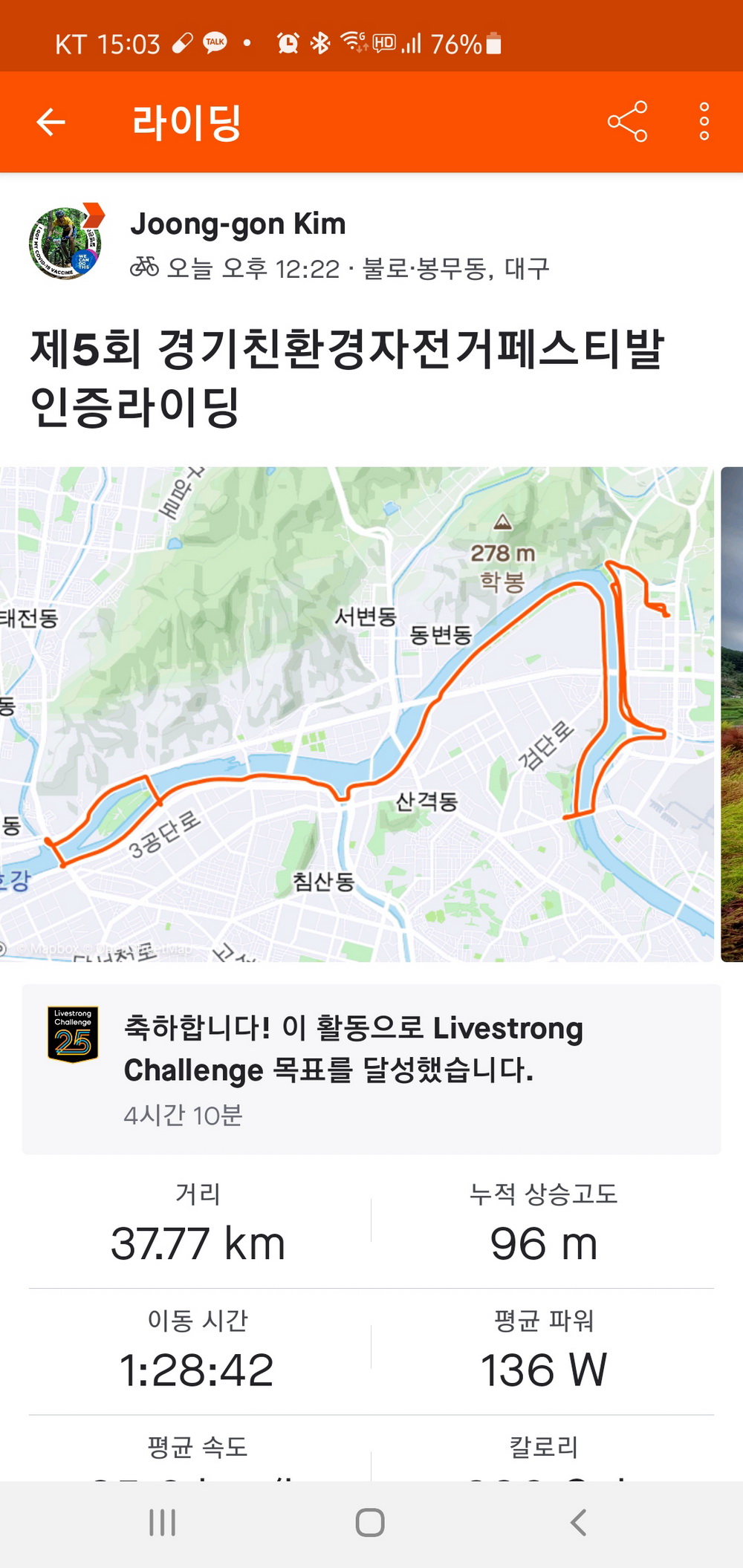View the ride photo beside the map
The height and width of the screenshot is (1568, 743).
pyautogui.click(x=732, y=713)
